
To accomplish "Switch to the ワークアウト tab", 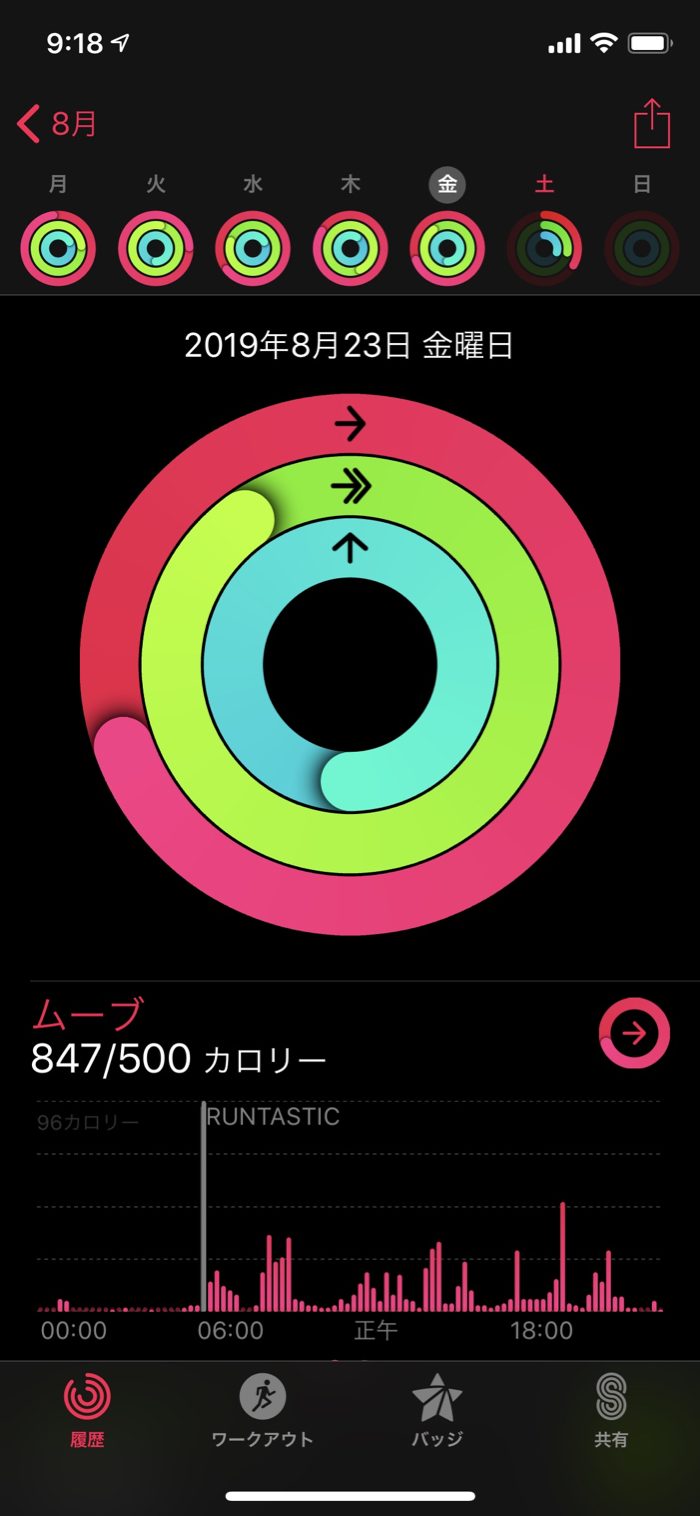I will [x=262, y=1410].
